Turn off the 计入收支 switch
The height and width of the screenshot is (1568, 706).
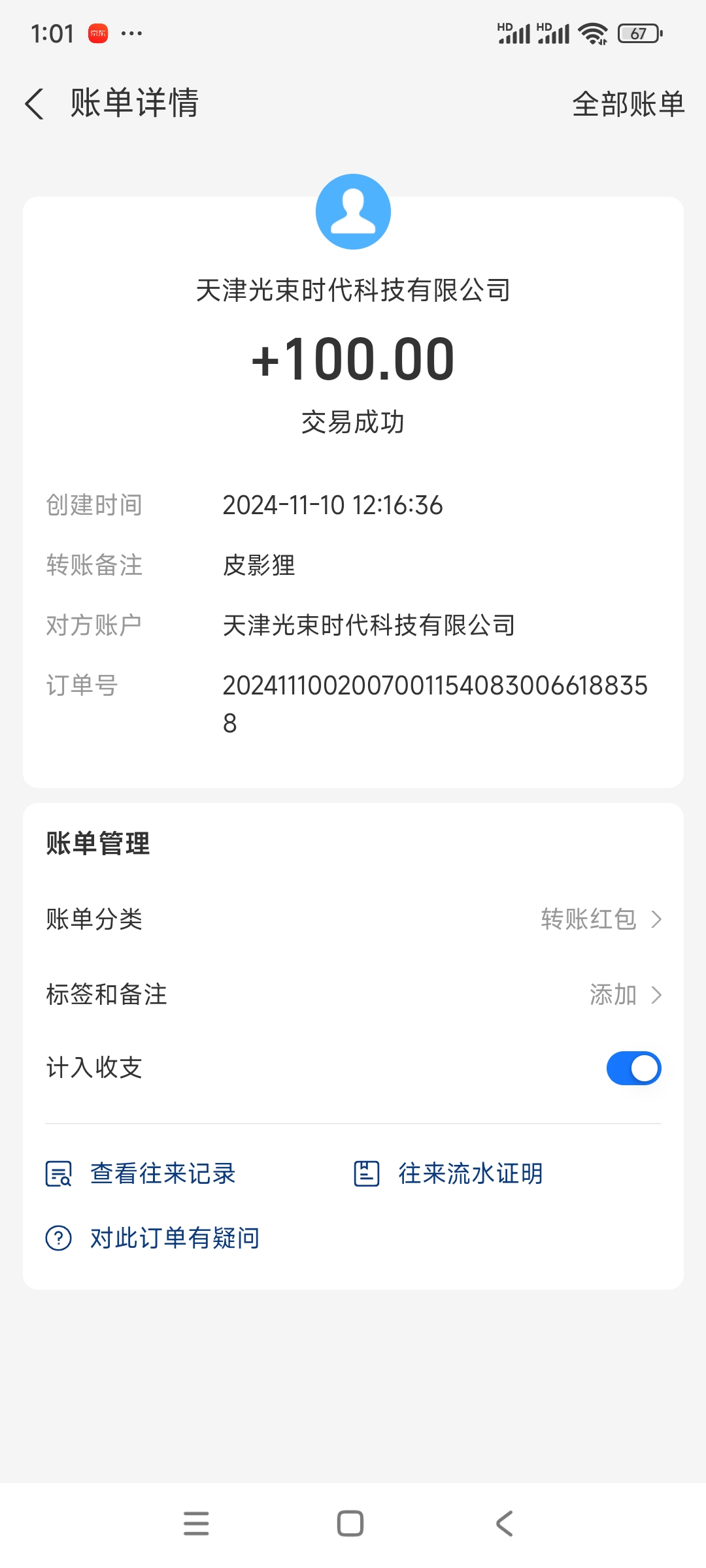[x=633, y=1068]
